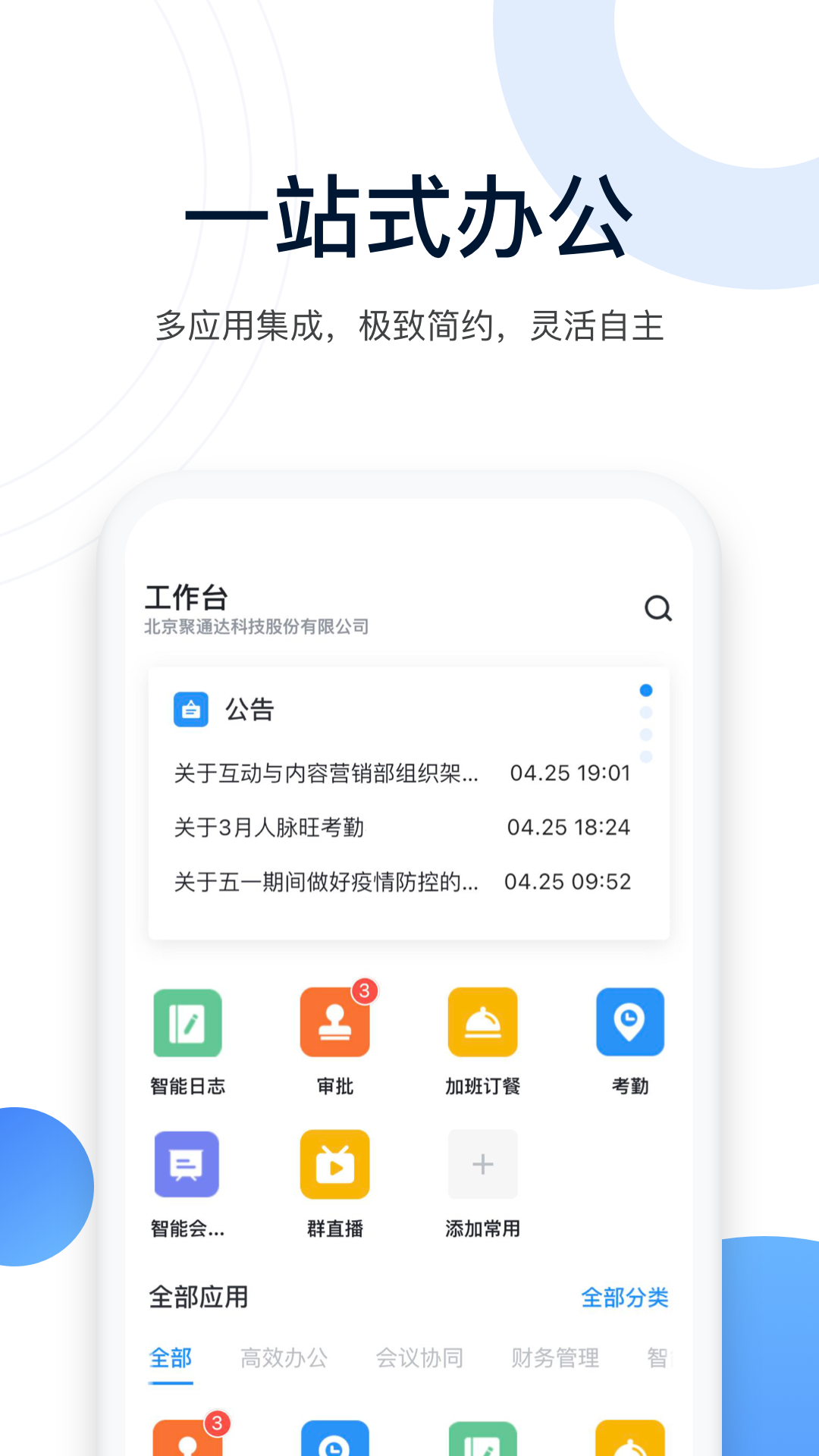Click the search magnifier icon
Screen dimensions: 819x1456
point(659,607)
